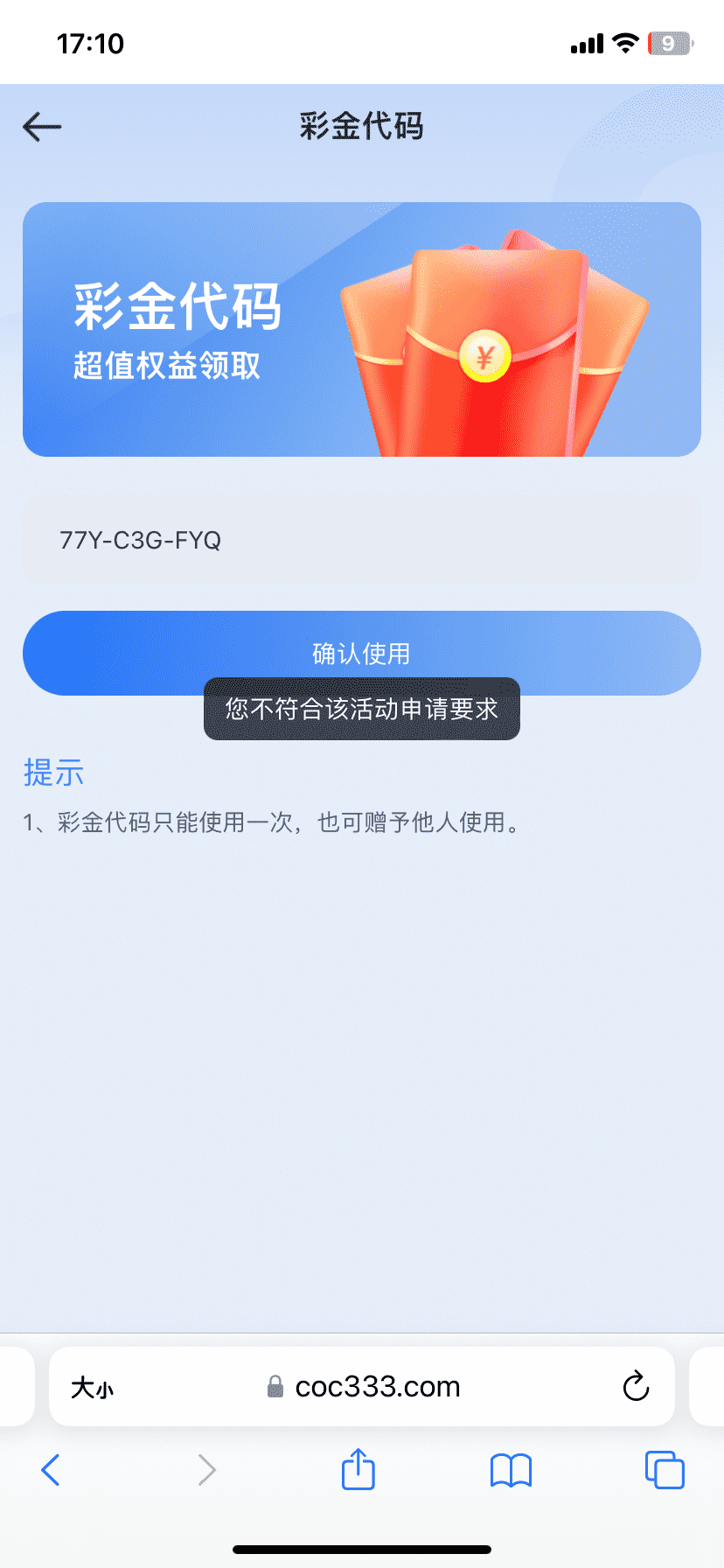
Task: Show all open Safari tabs
Action: (665, 1470)
